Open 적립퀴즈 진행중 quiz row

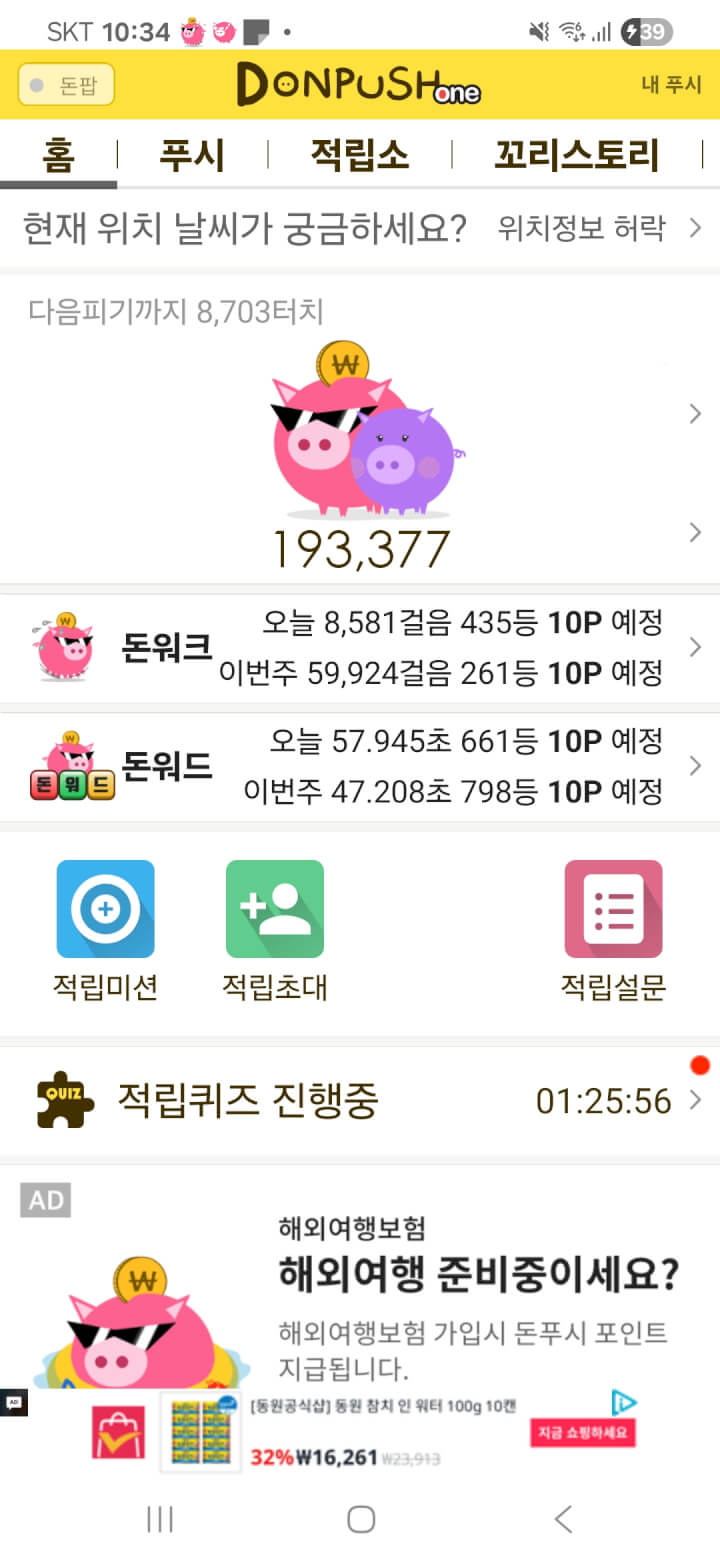tap(360, 1101)
